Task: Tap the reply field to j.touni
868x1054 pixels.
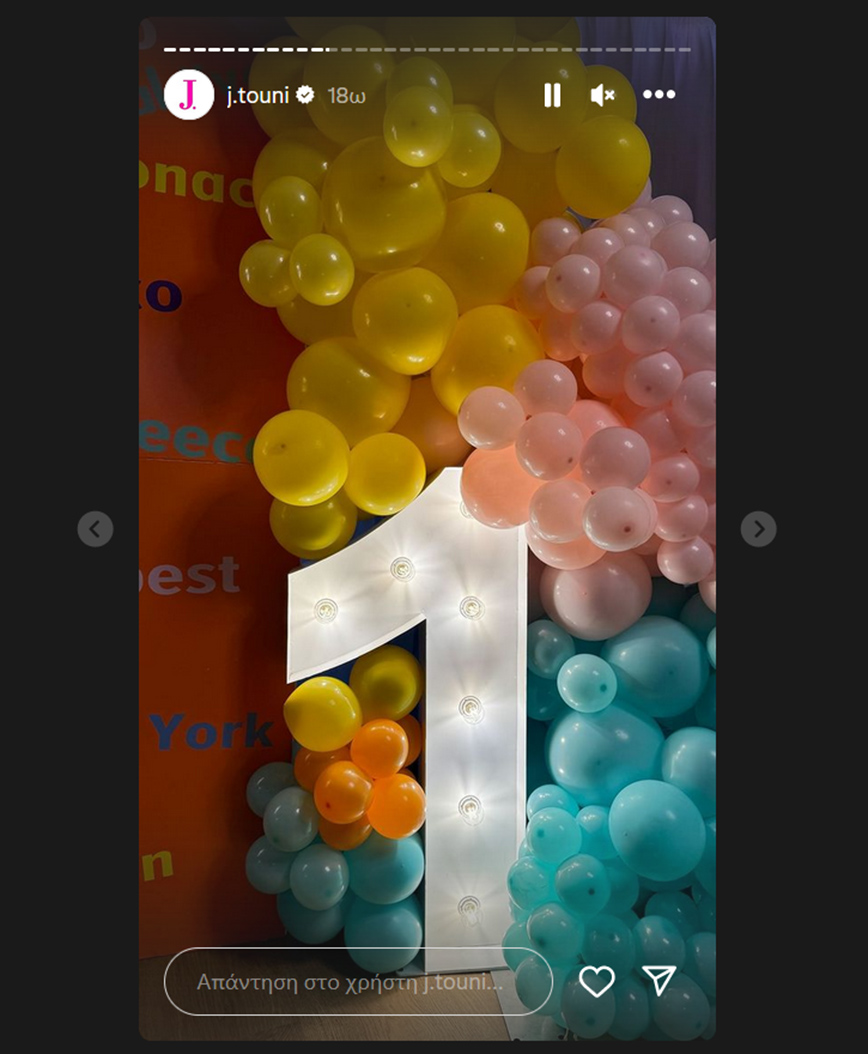Action: point(358,981)
